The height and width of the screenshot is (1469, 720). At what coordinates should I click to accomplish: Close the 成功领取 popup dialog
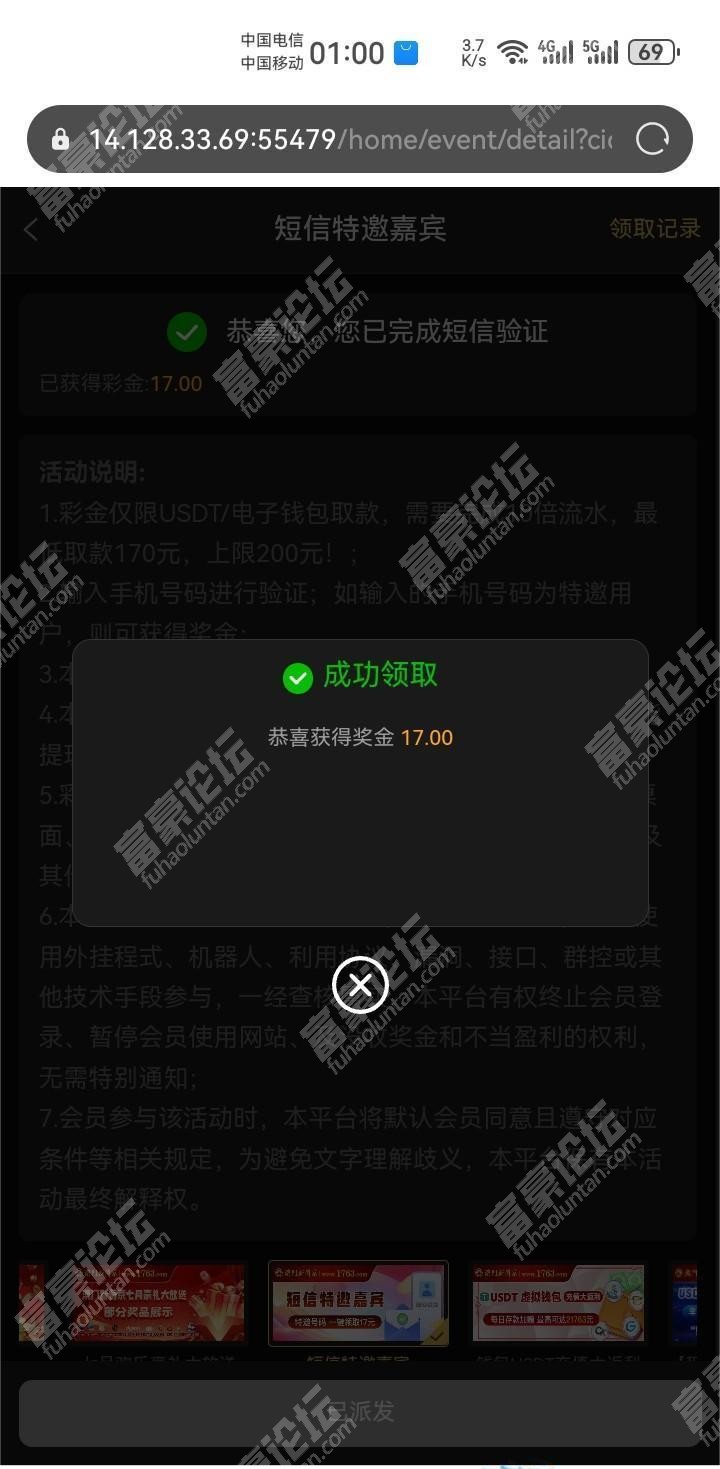360,986
